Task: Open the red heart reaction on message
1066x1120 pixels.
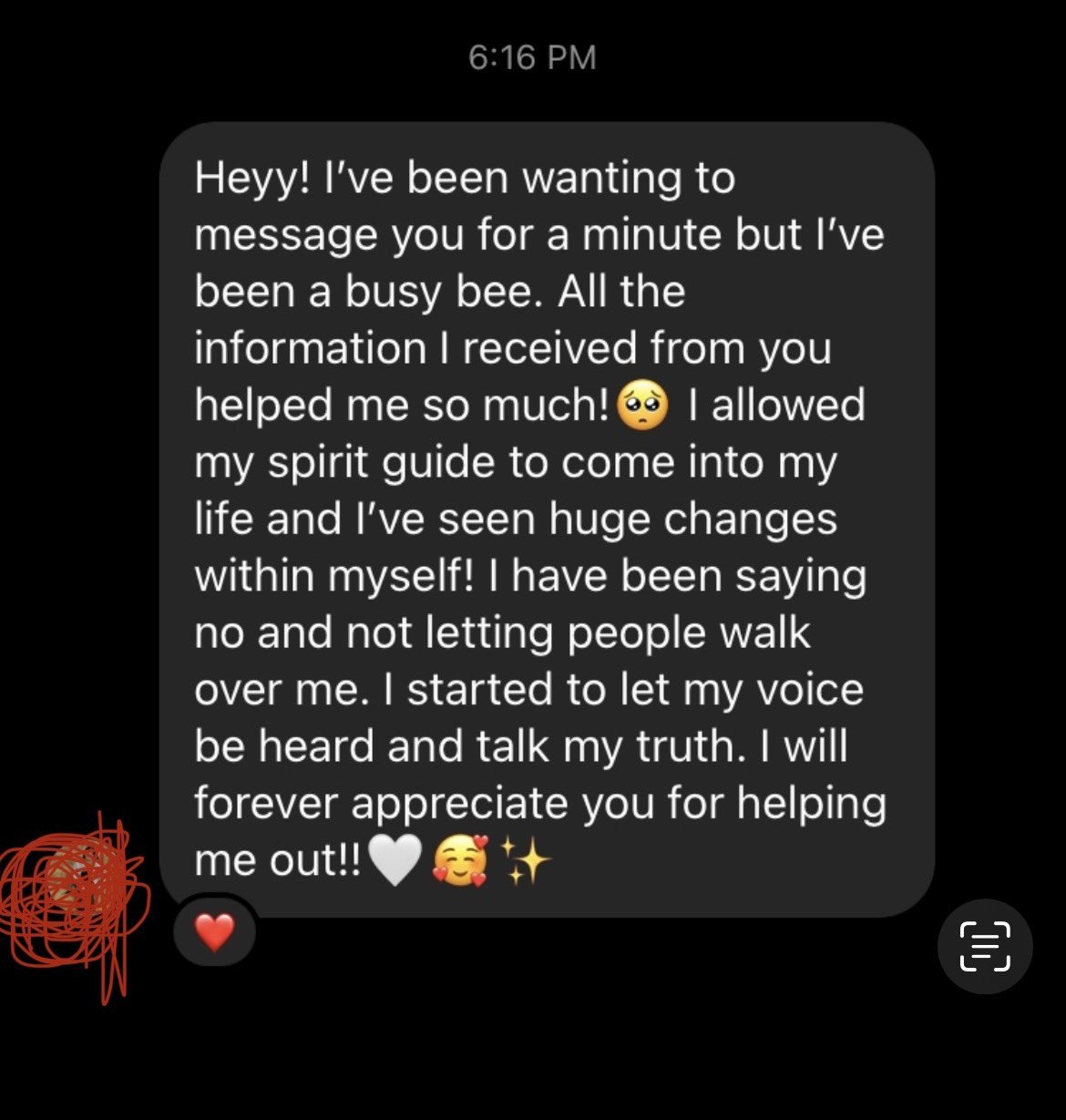Action: tap(215, 932)
